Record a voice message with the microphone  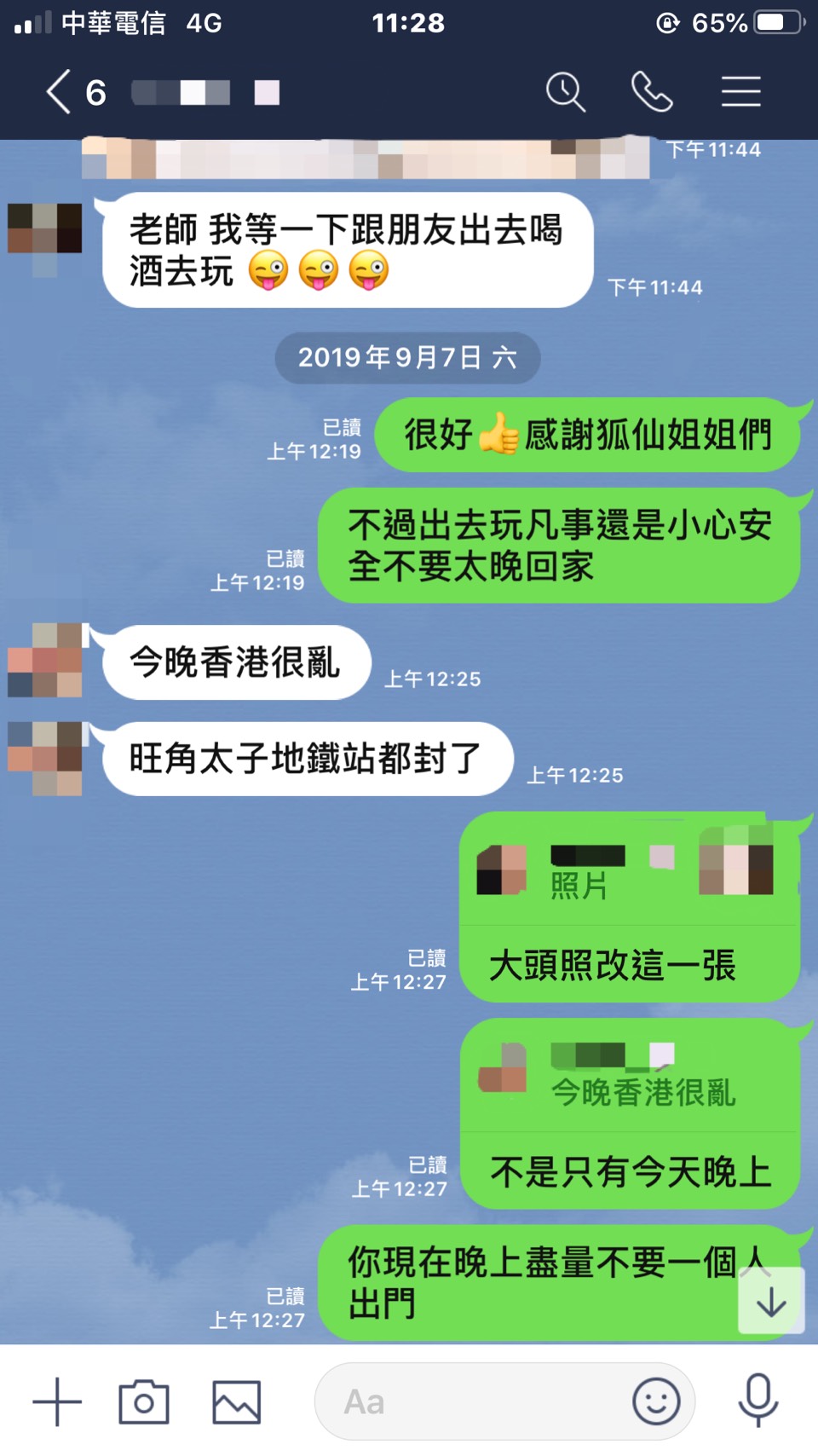click(x=758, y=1400)
